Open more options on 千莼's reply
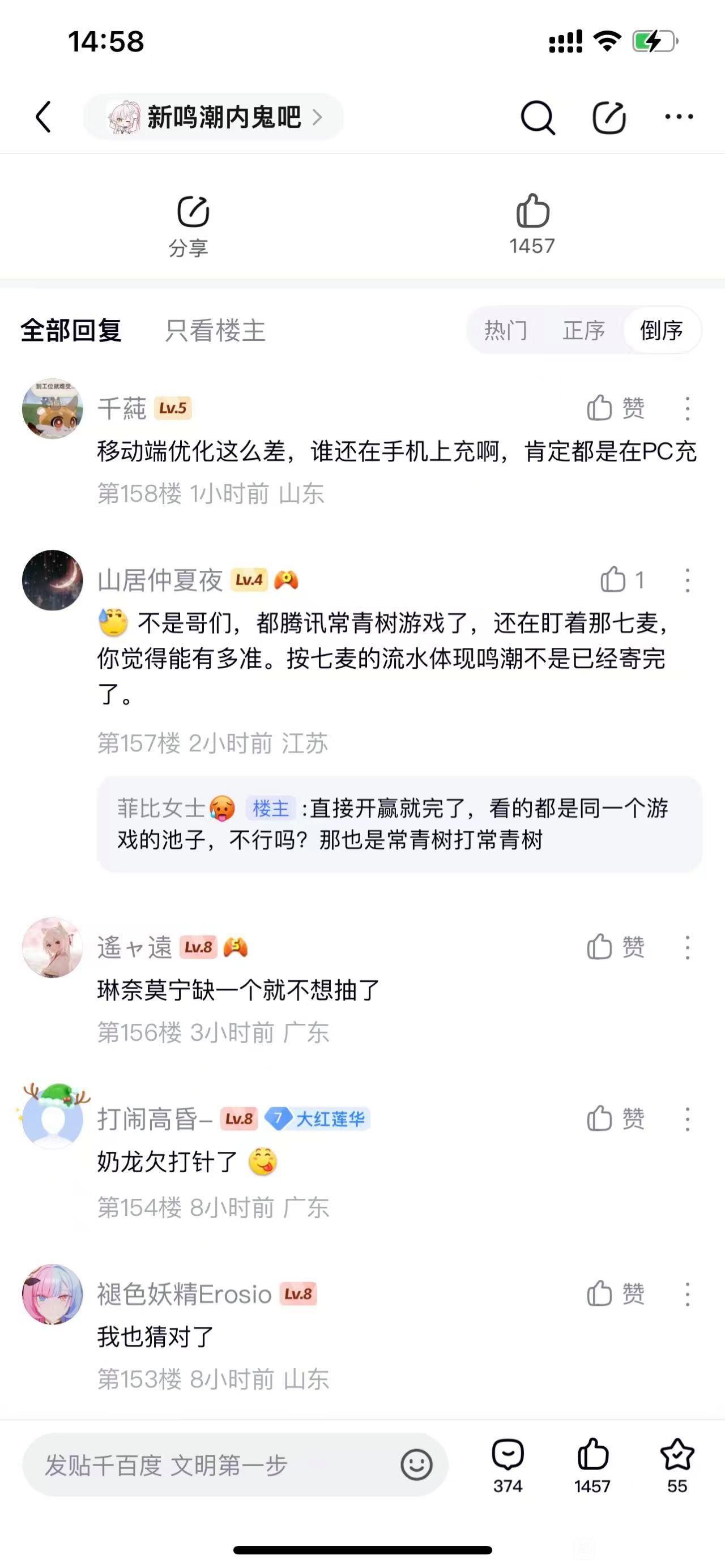 [x=687, y=408]
